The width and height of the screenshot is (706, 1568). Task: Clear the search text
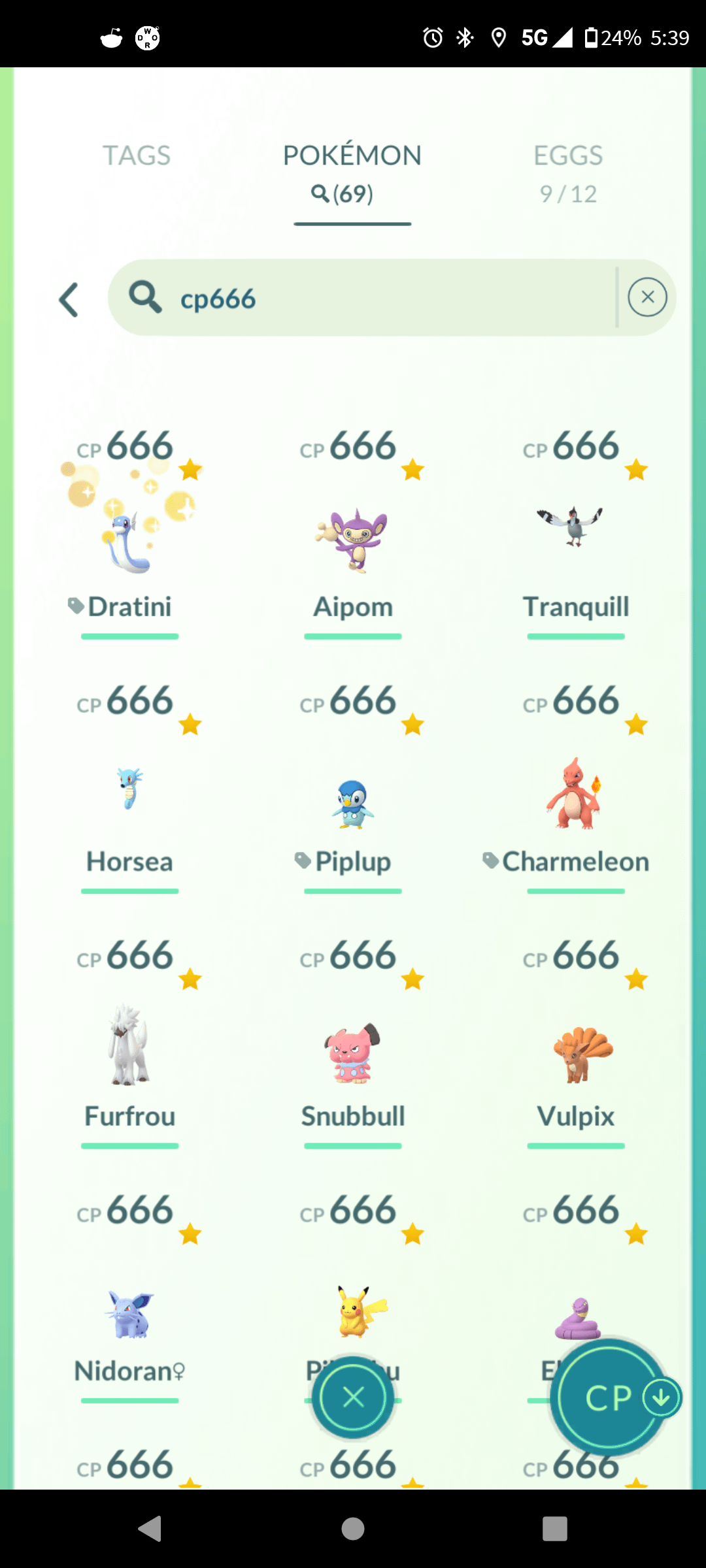coord(647,297)
